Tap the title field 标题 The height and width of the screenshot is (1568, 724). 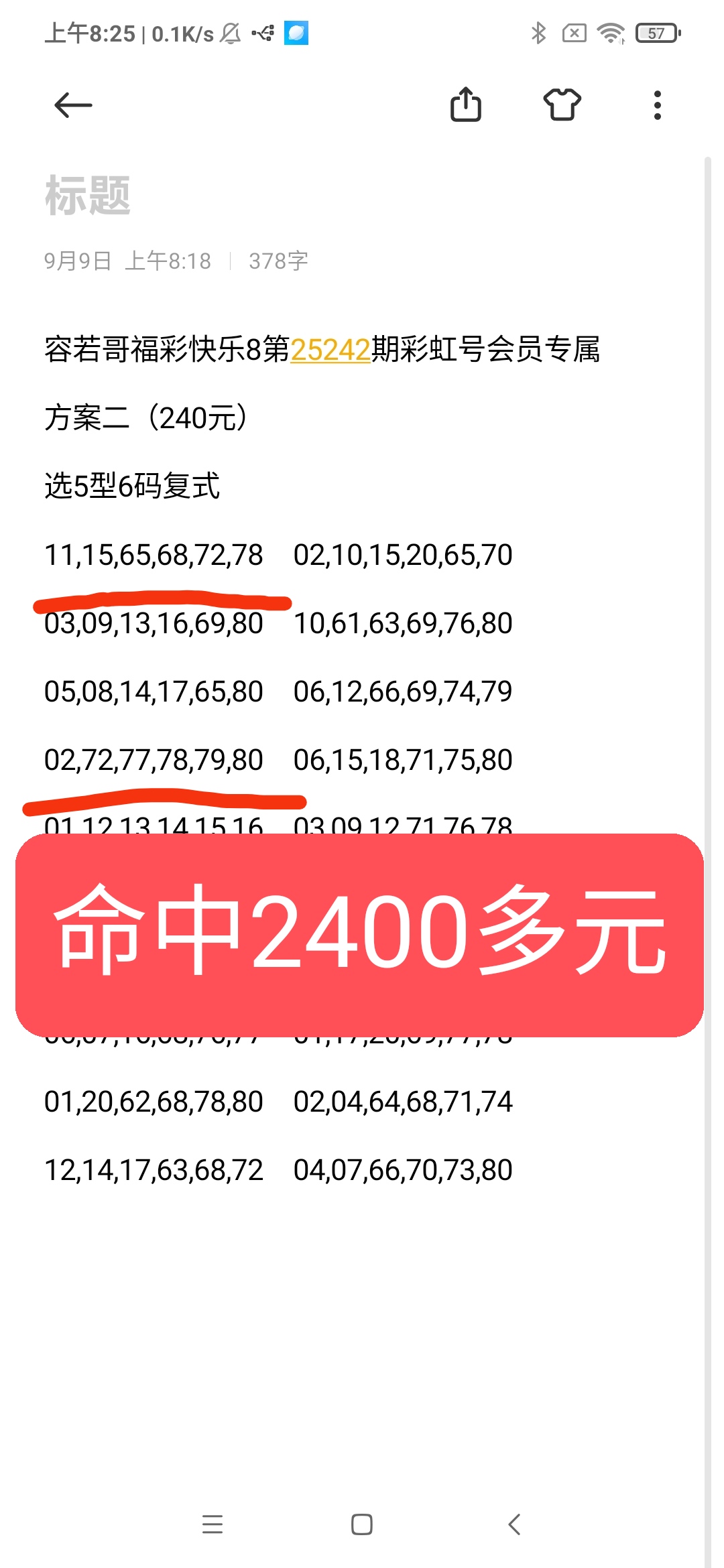(88, 196)
